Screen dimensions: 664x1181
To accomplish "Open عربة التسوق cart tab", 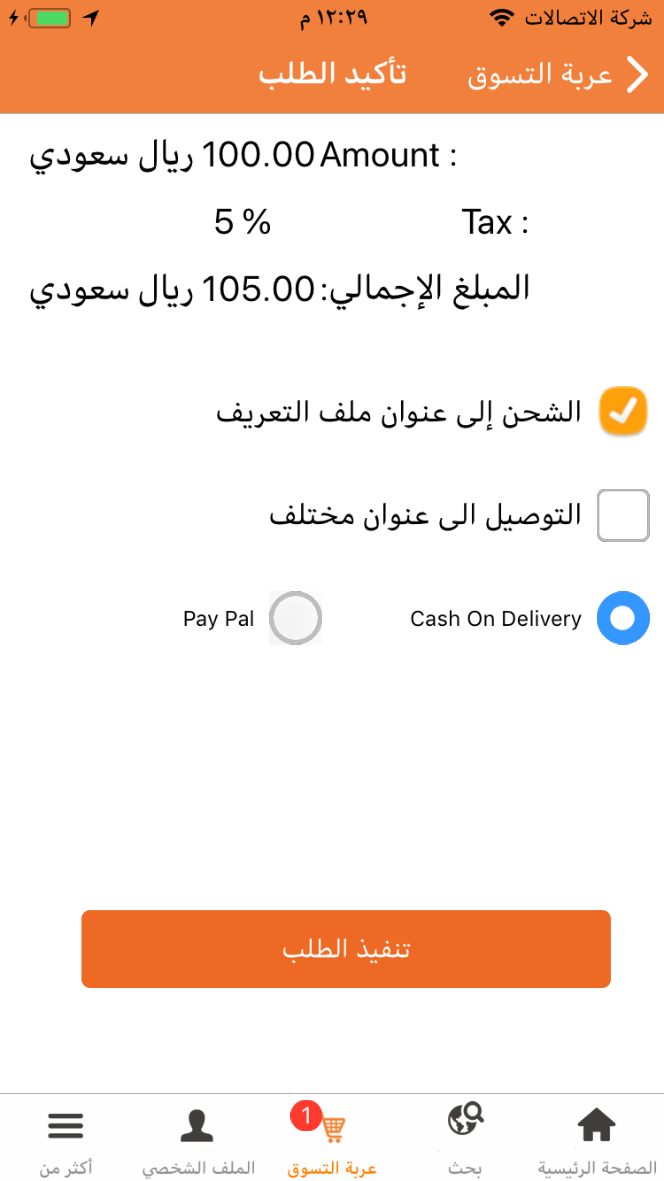I will point(332,1139).
